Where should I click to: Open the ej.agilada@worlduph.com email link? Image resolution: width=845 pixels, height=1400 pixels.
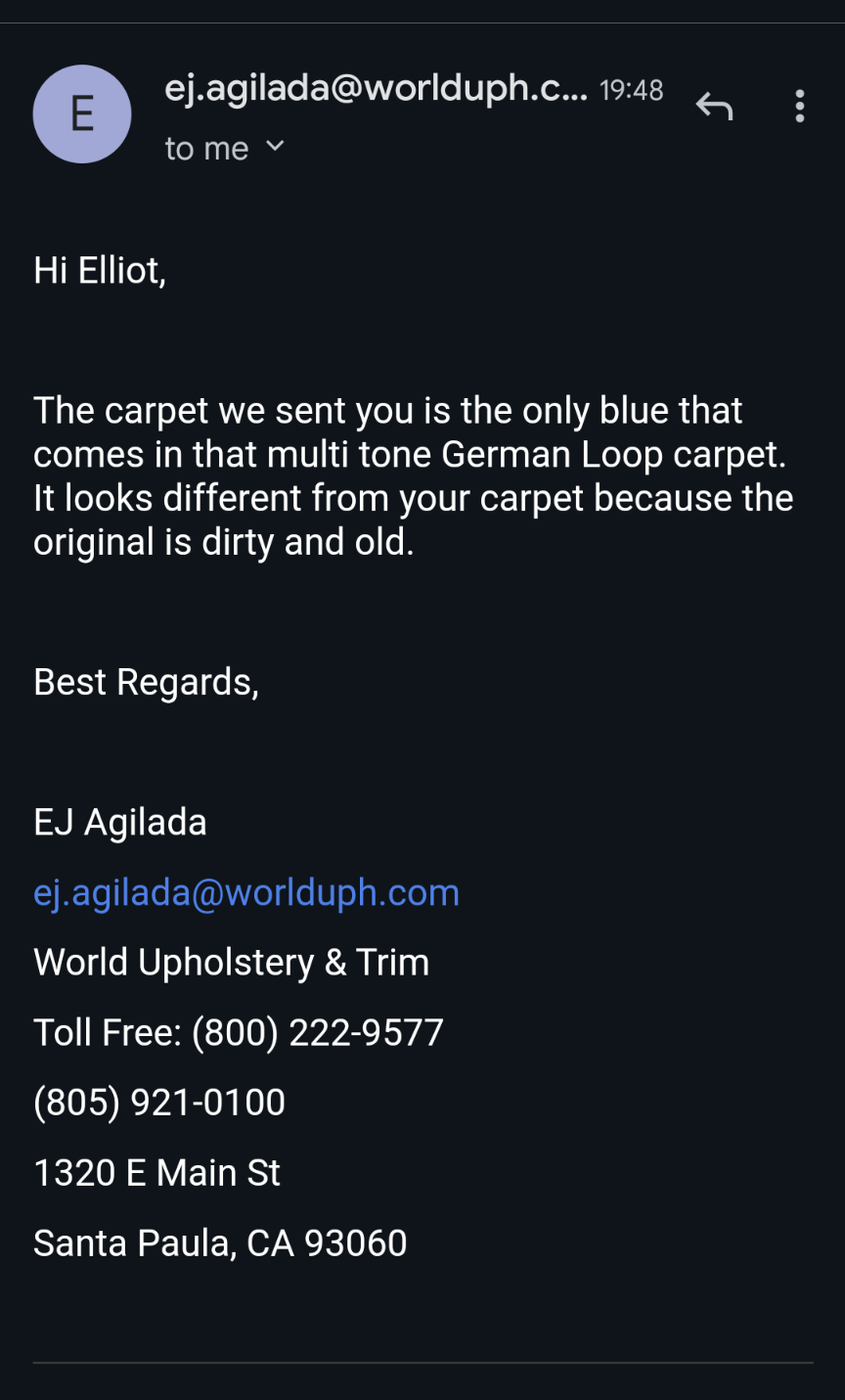[x=246, y=892]
